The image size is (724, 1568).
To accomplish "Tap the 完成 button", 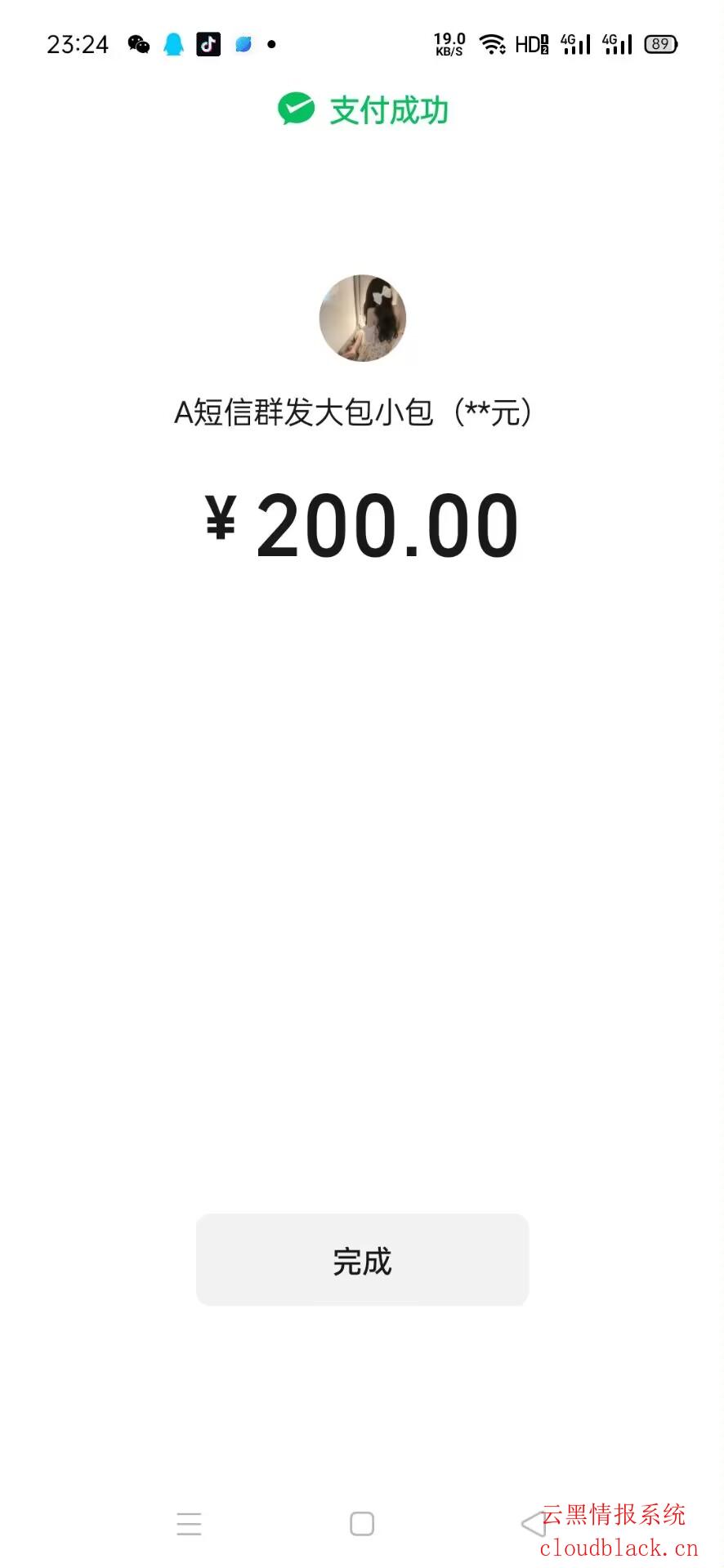I will (x=362, y=1260).
